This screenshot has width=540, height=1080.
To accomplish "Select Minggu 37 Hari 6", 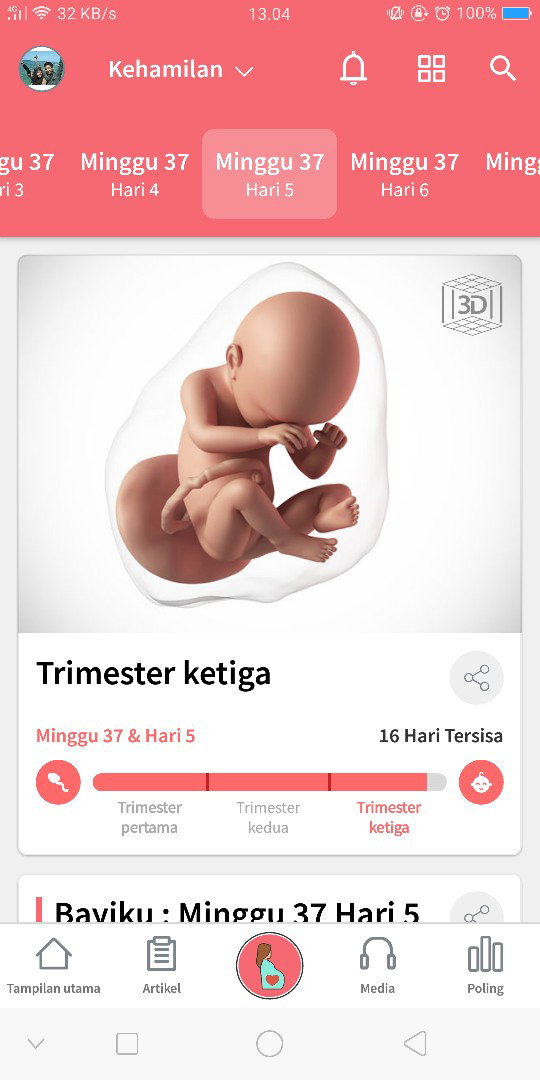I will pos(405,174).
